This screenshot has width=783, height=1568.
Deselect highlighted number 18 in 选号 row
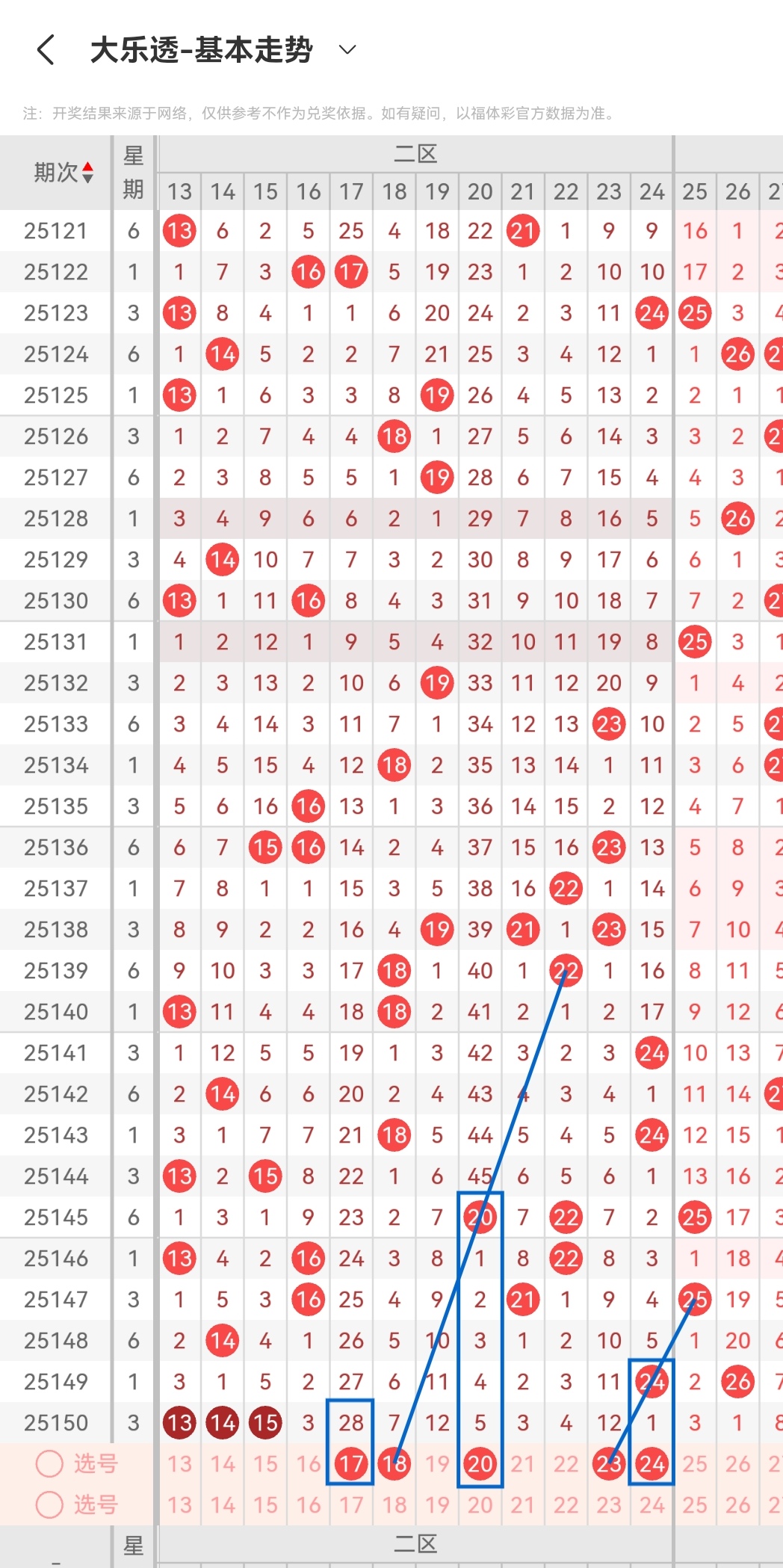(x=394, y=1463)
